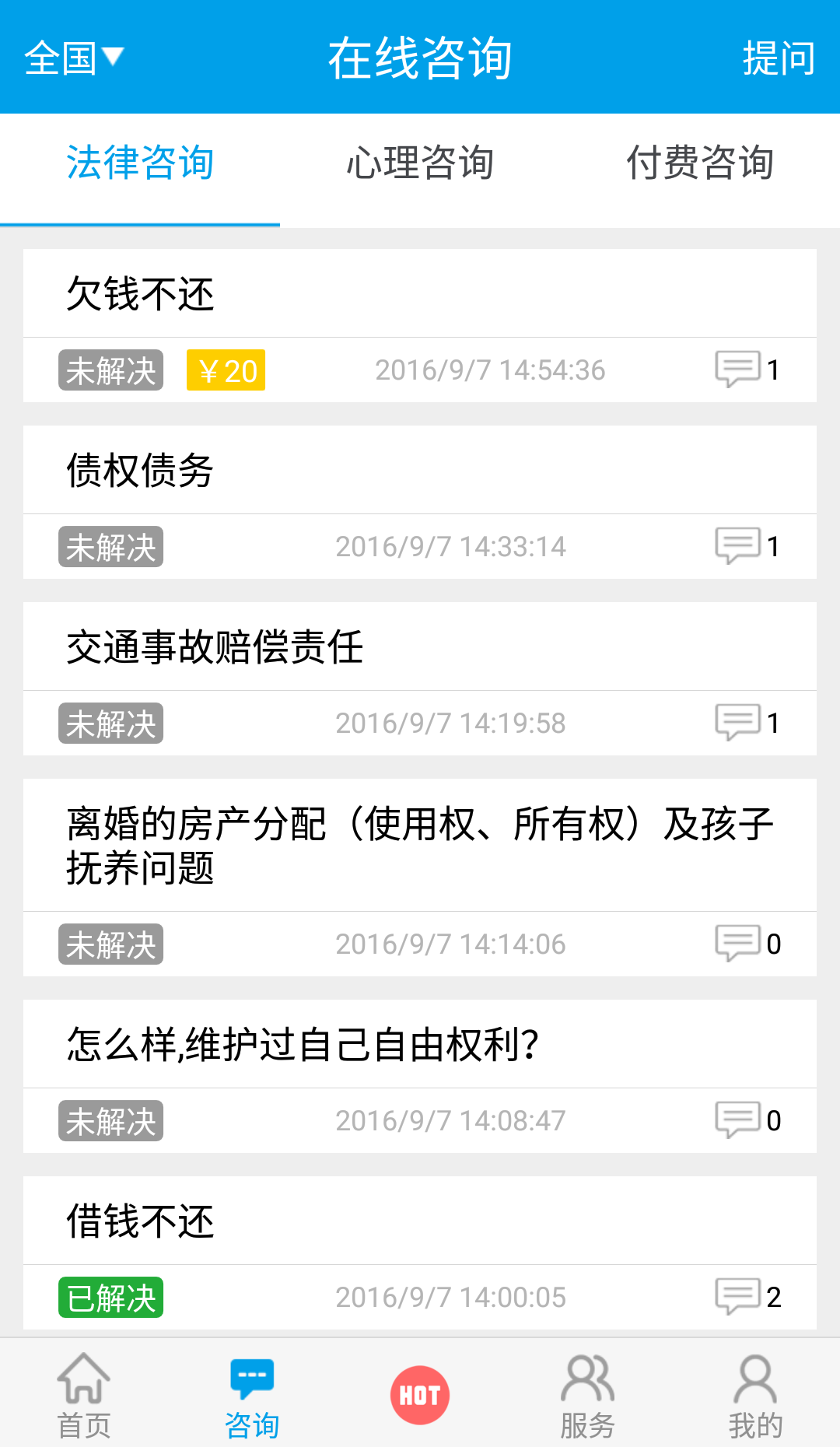The image size is (840, 1447).
Task: Open the solved 借钱不还 question
Action: 420,1253
